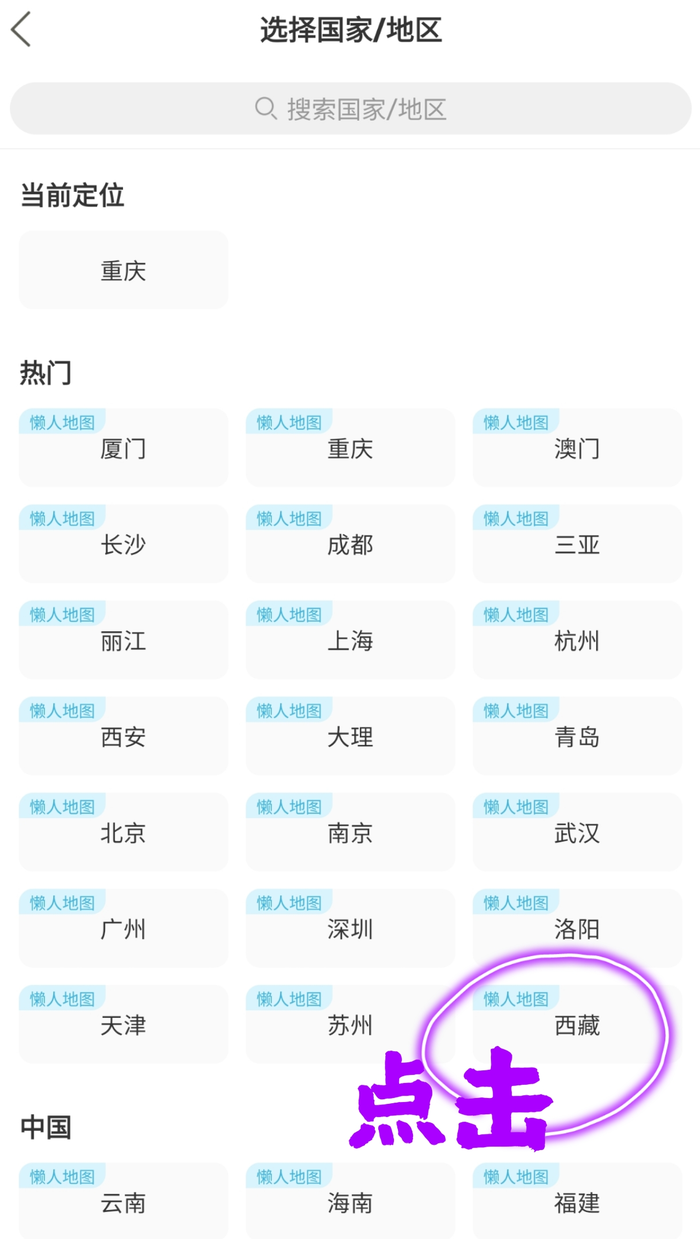Viewport: 700px width, 1239px height.
Task: Select 福建 under 中国
Action: pos(577,1201)
